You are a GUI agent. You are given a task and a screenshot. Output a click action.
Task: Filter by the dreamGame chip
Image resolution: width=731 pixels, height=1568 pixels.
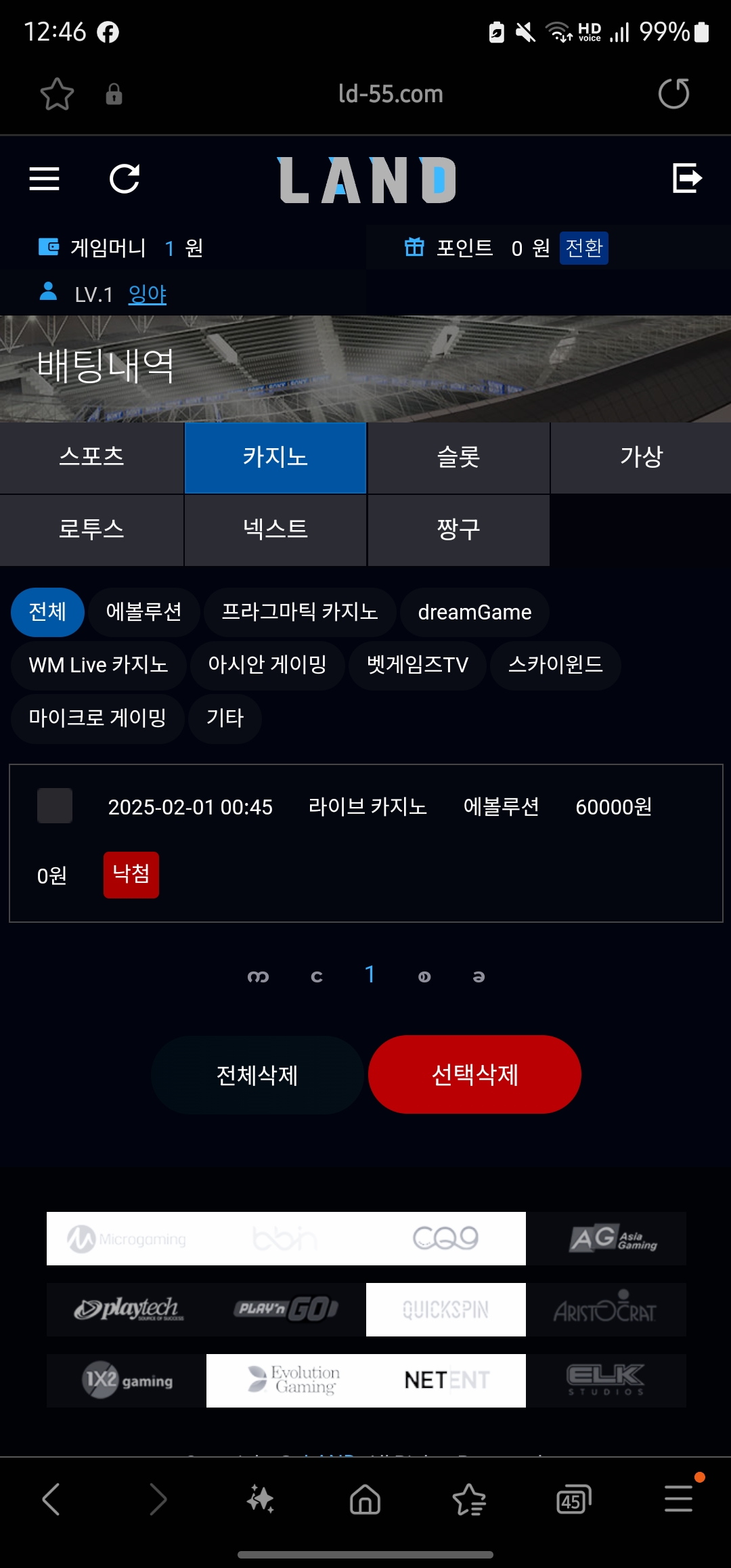[474, 612]
